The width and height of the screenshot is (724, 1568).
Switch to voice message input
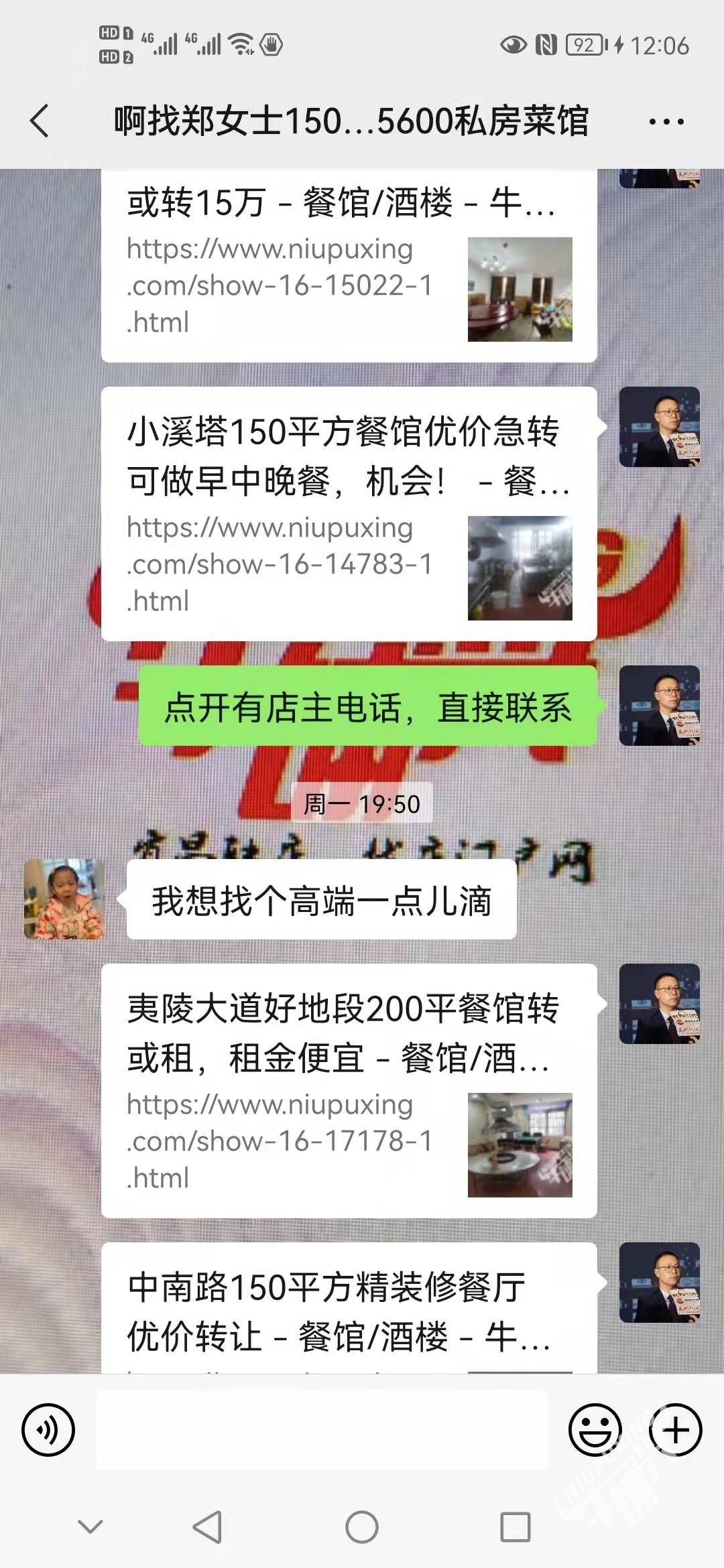pos(48,1429)
